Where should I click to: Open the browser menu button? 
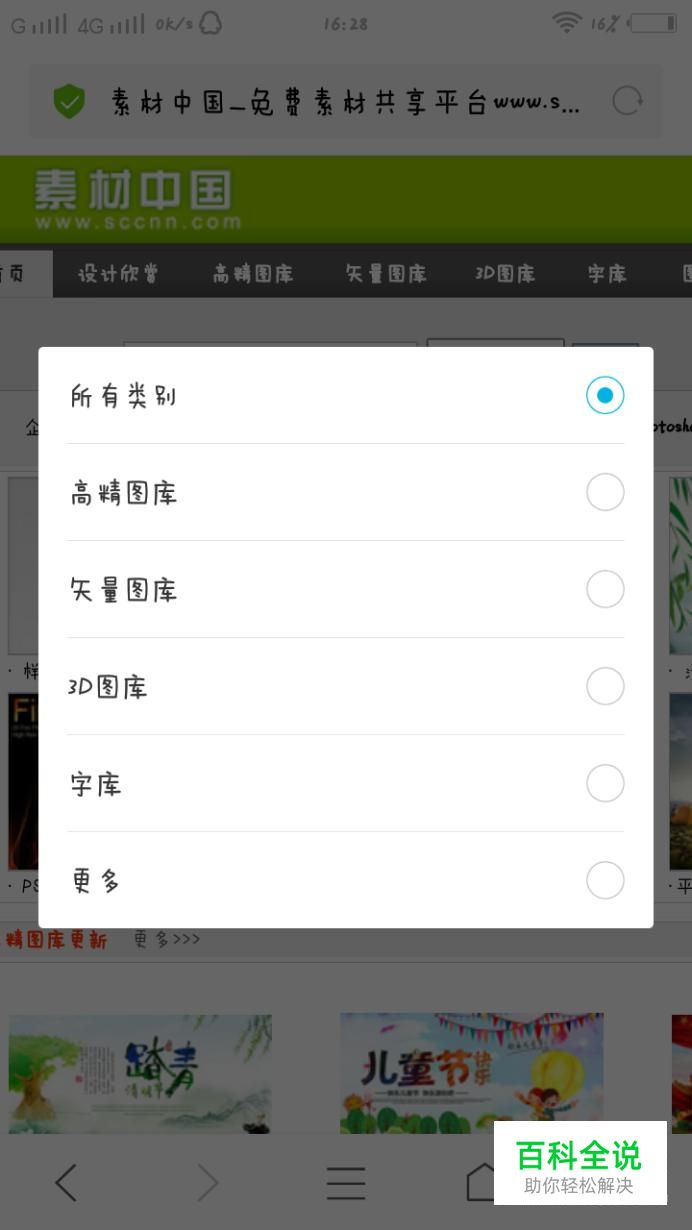[346, 1183]
